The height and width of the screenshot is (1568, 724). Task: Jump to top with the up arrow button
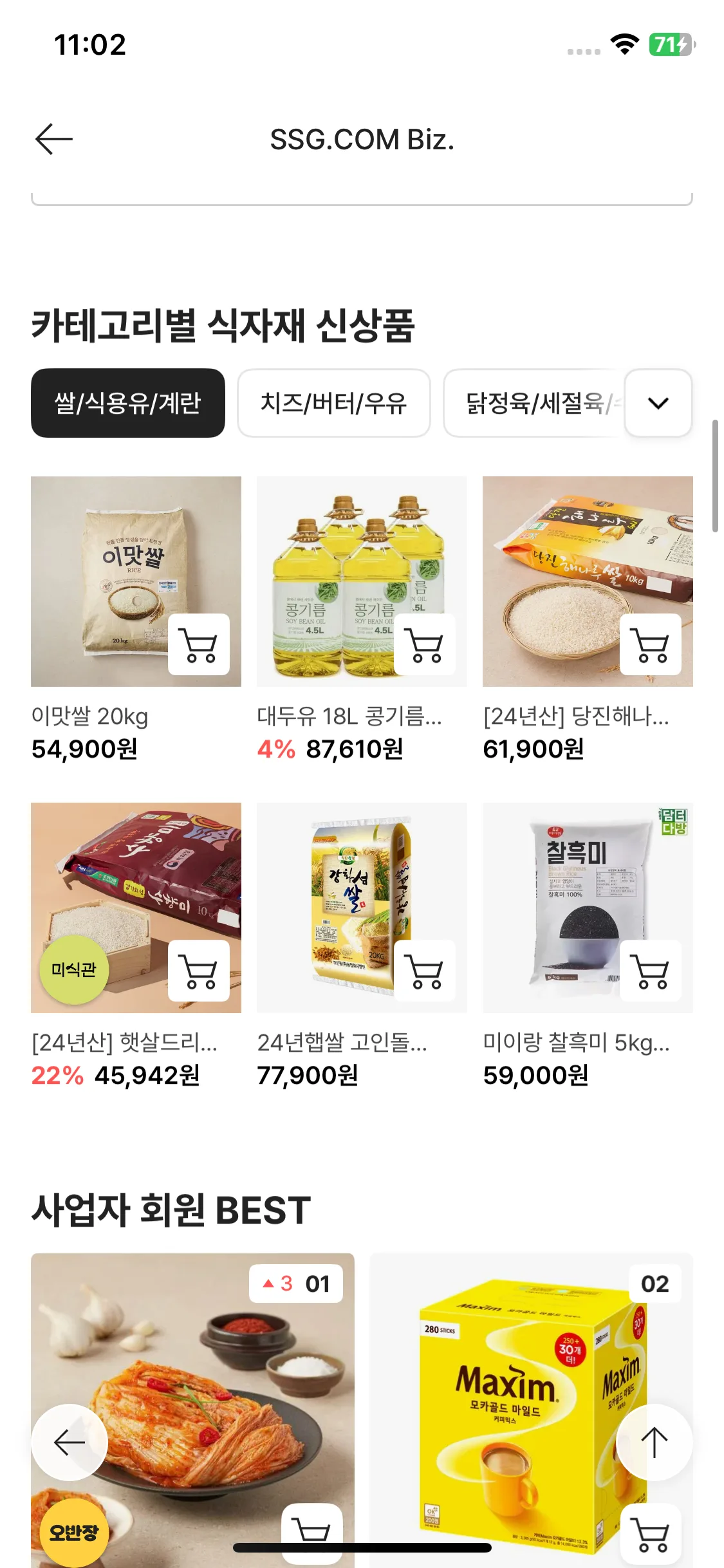pyautogui.click(x=654, y=1442)
